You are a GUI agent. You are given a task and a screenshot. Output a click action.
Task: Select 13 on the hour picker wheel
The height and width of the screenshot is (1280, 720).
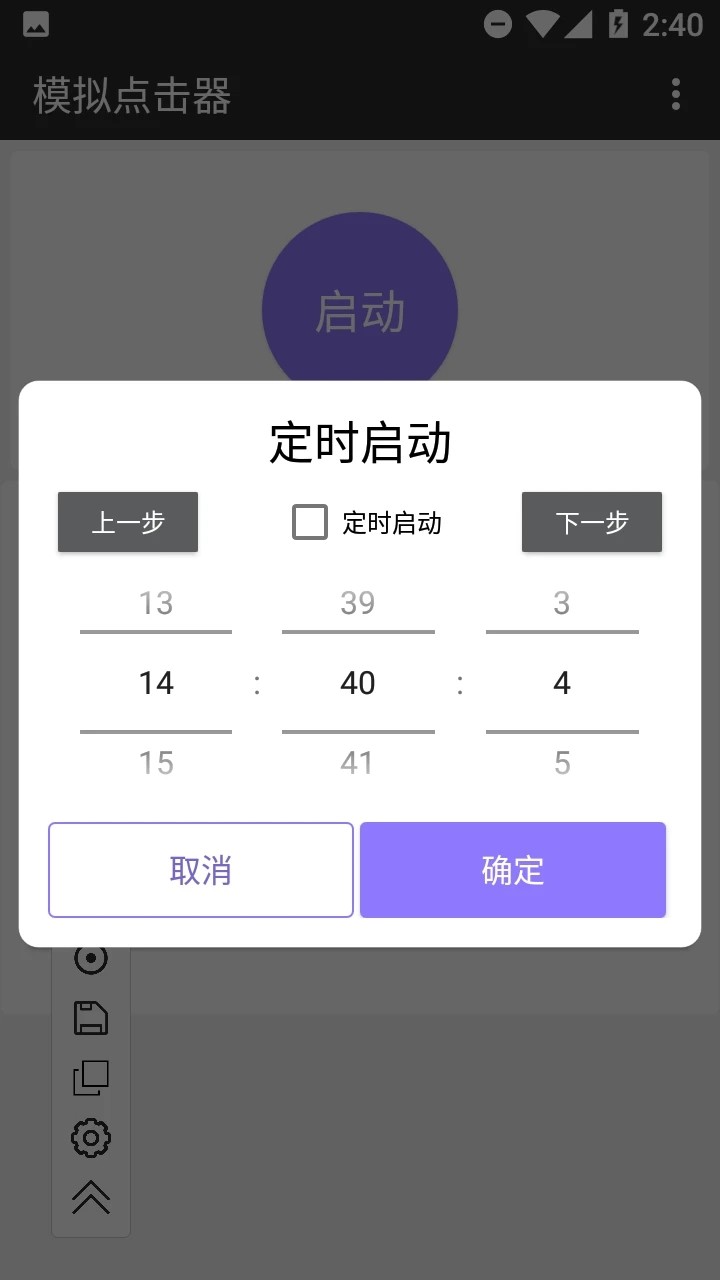coord(155,602)
